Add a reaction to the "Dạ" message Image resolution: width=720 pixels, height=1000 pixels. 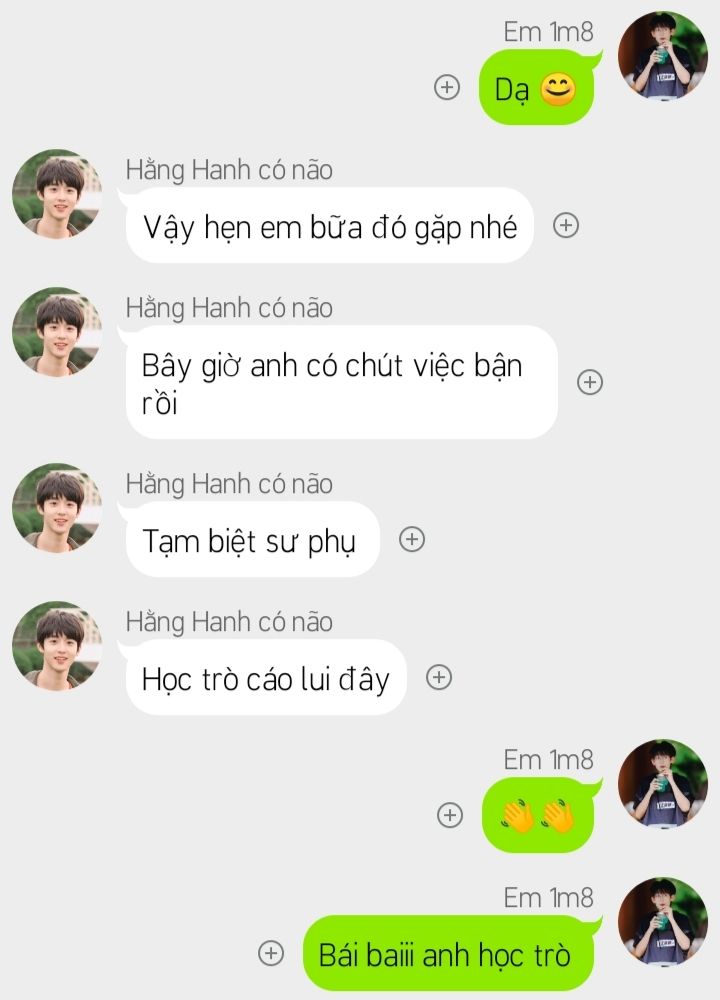click(446, 88)
